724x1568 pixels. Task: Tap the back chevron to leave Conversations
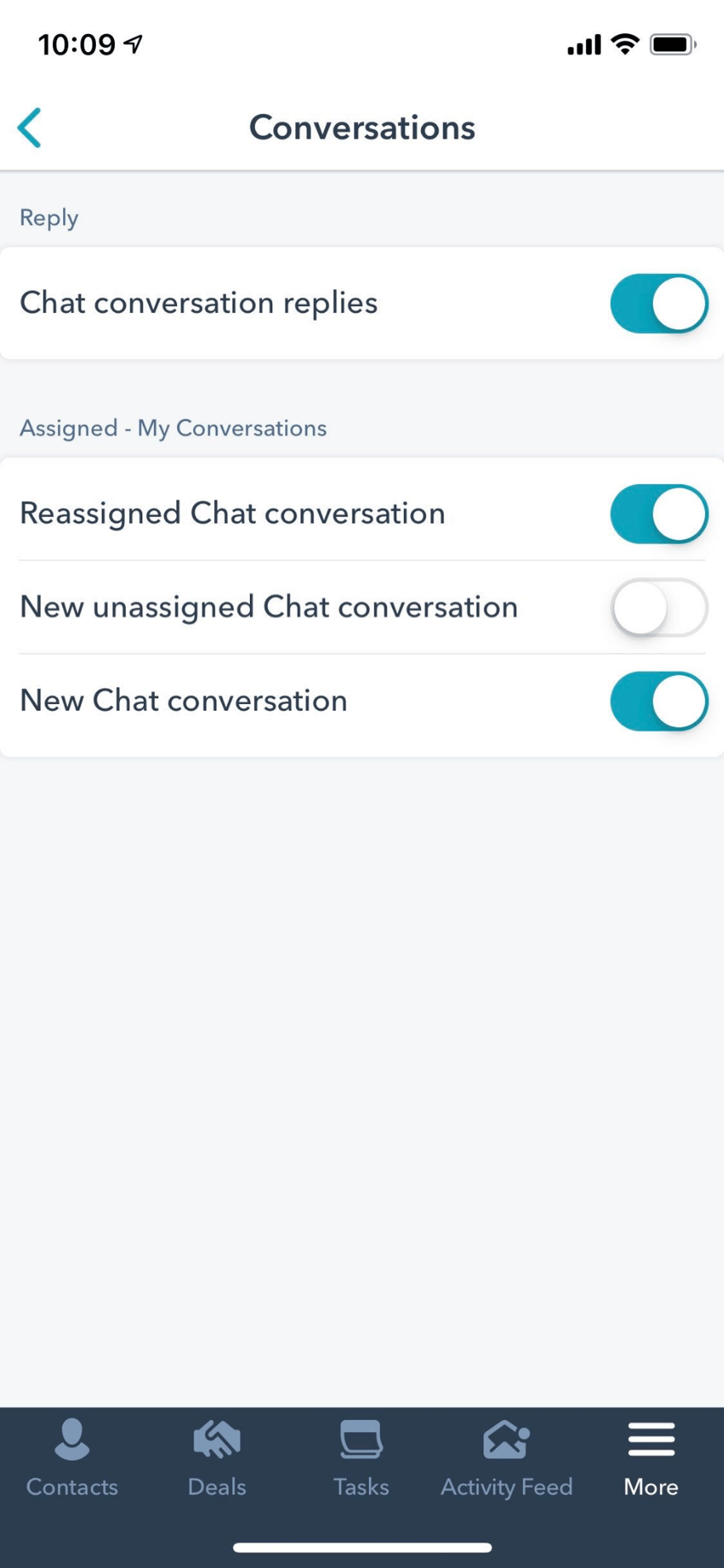[29, 127]
